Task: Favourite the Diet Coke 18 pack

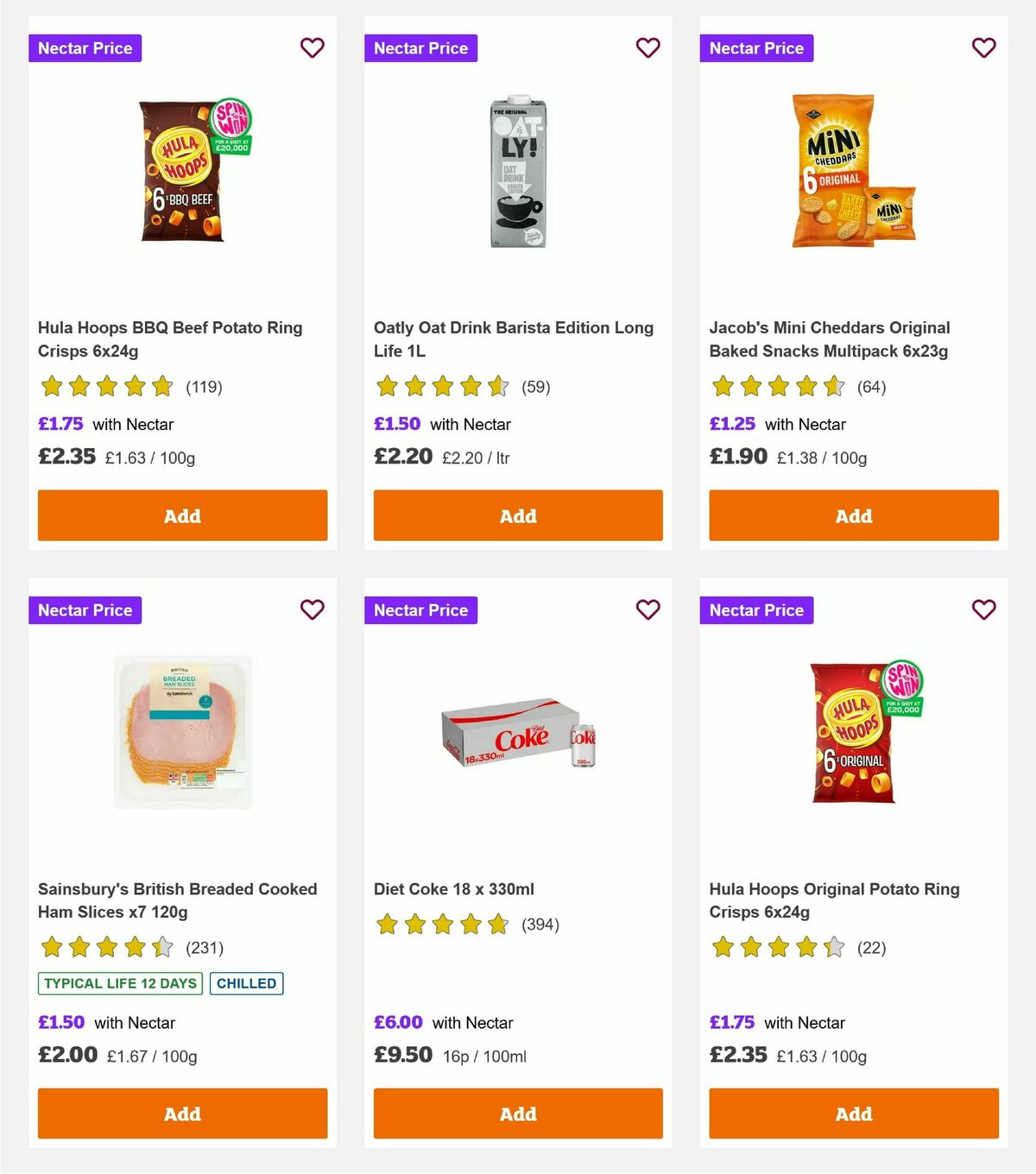Action: click(648, 609)
